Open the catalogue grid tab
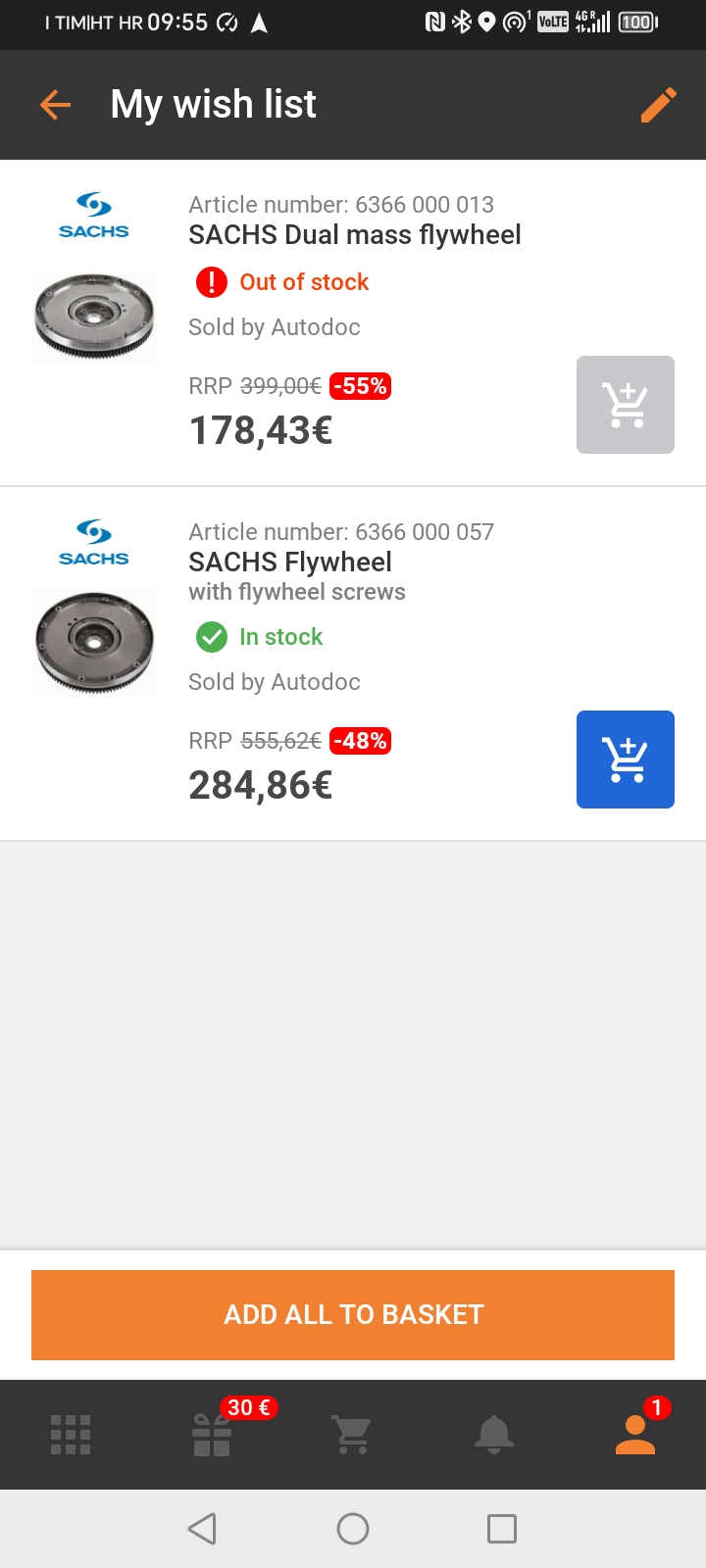 pyautogui.click(x=71, y=1435)
